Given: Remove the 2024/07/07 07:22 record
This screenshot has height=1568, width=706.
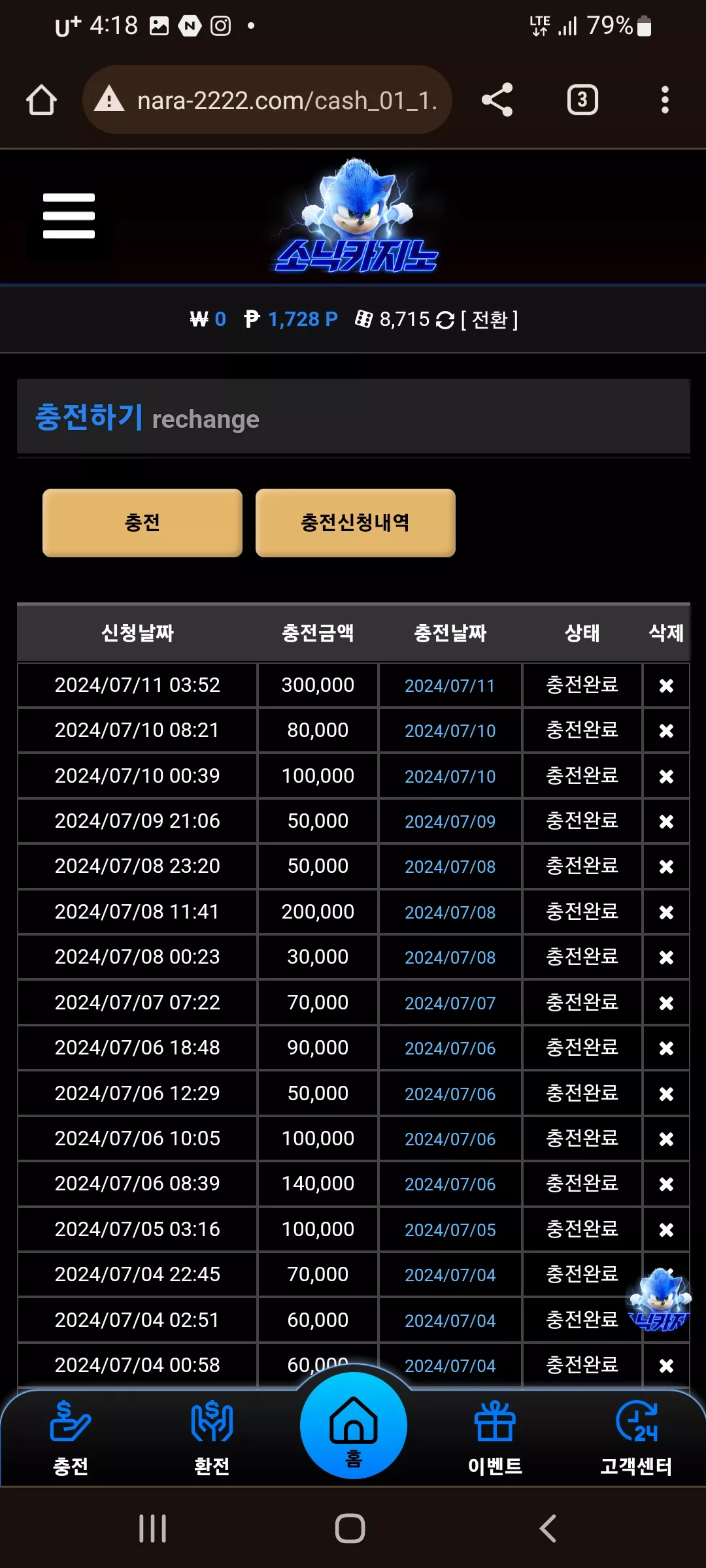Looking at the screenshot, I should [666, 1003].
